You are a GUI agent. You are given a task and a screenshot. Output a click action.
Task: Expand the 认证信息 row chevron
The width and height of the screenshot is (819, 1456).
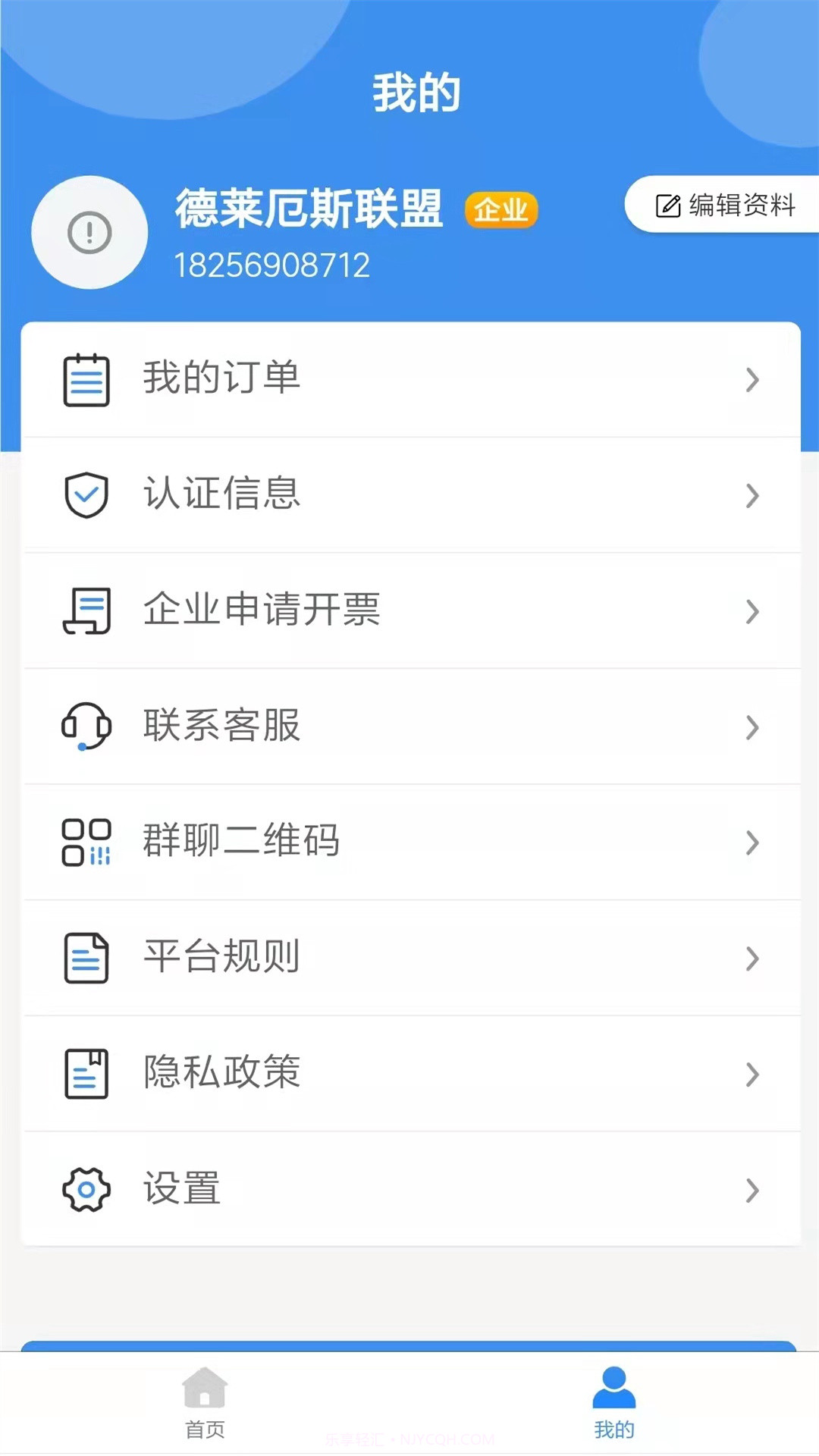point(752,496)
